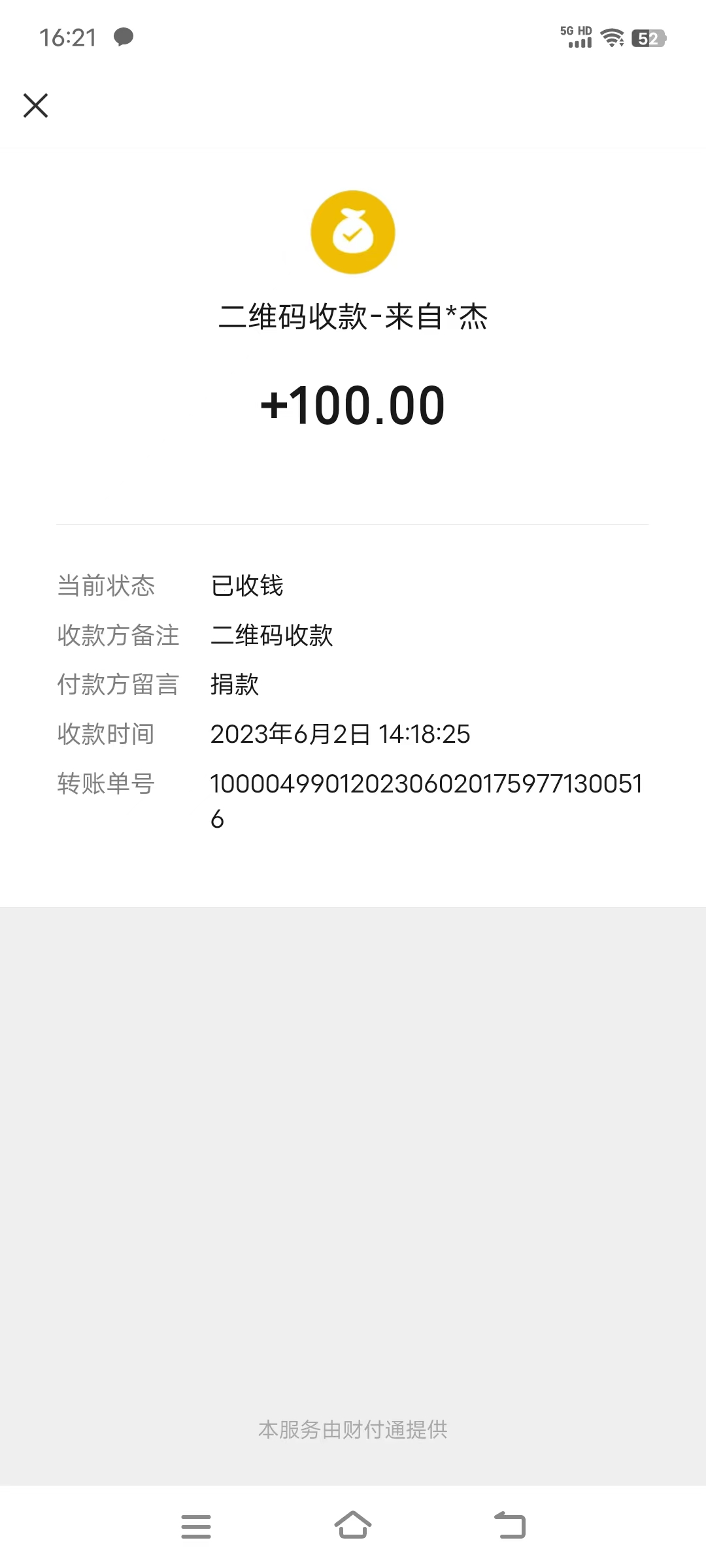Open the recent apps menu

coord(196,1526)
